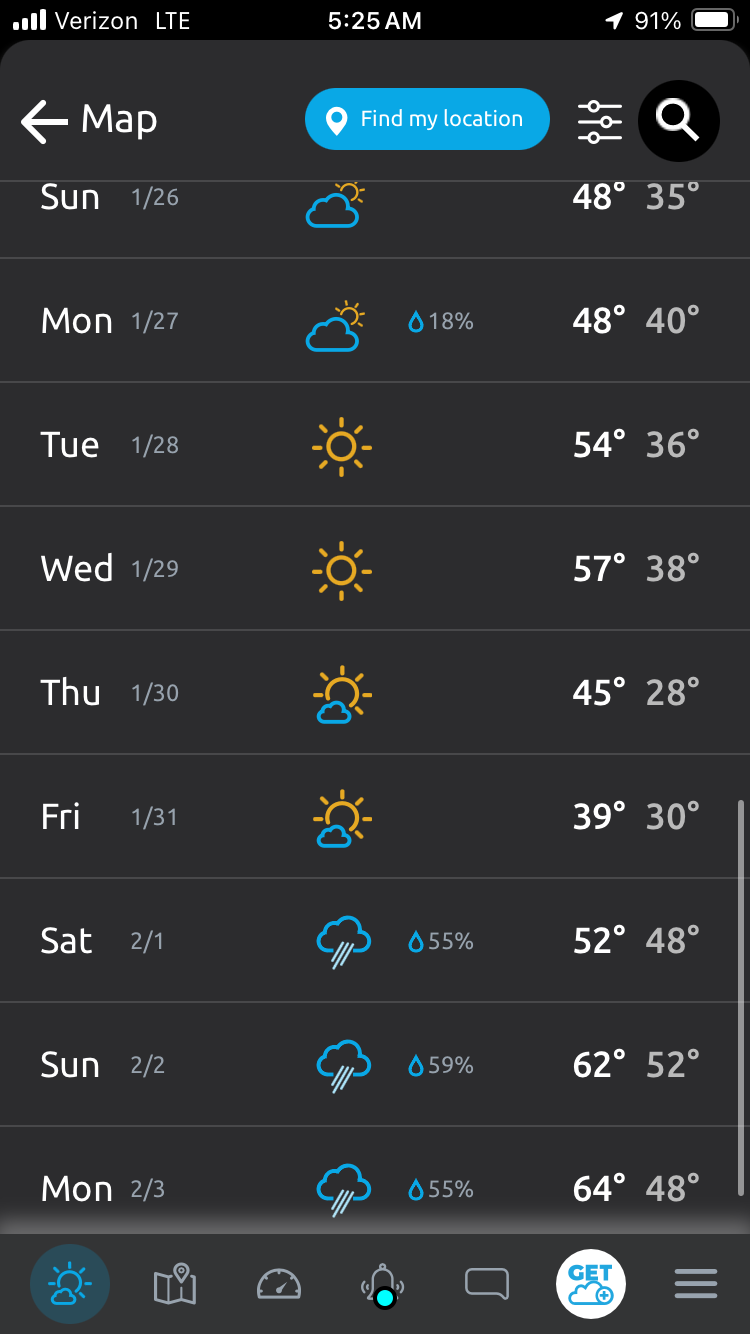Switch to the weather forecast tab

[x=69, y=1283]
